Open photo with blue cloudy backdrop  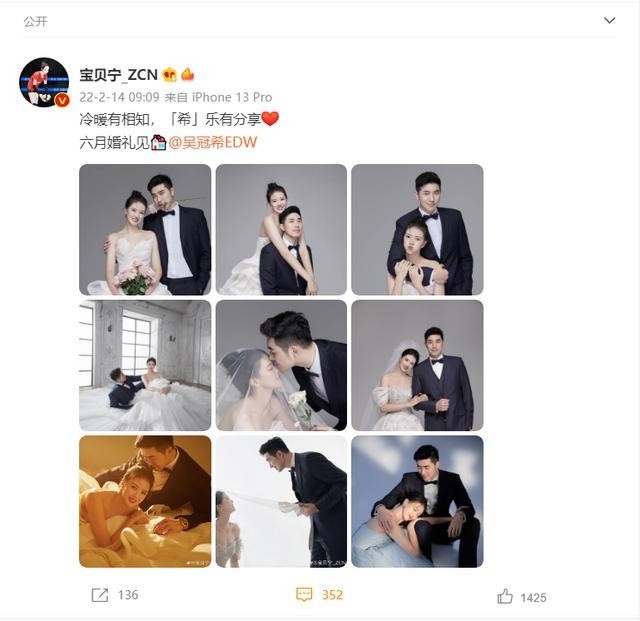coord(417,501)
